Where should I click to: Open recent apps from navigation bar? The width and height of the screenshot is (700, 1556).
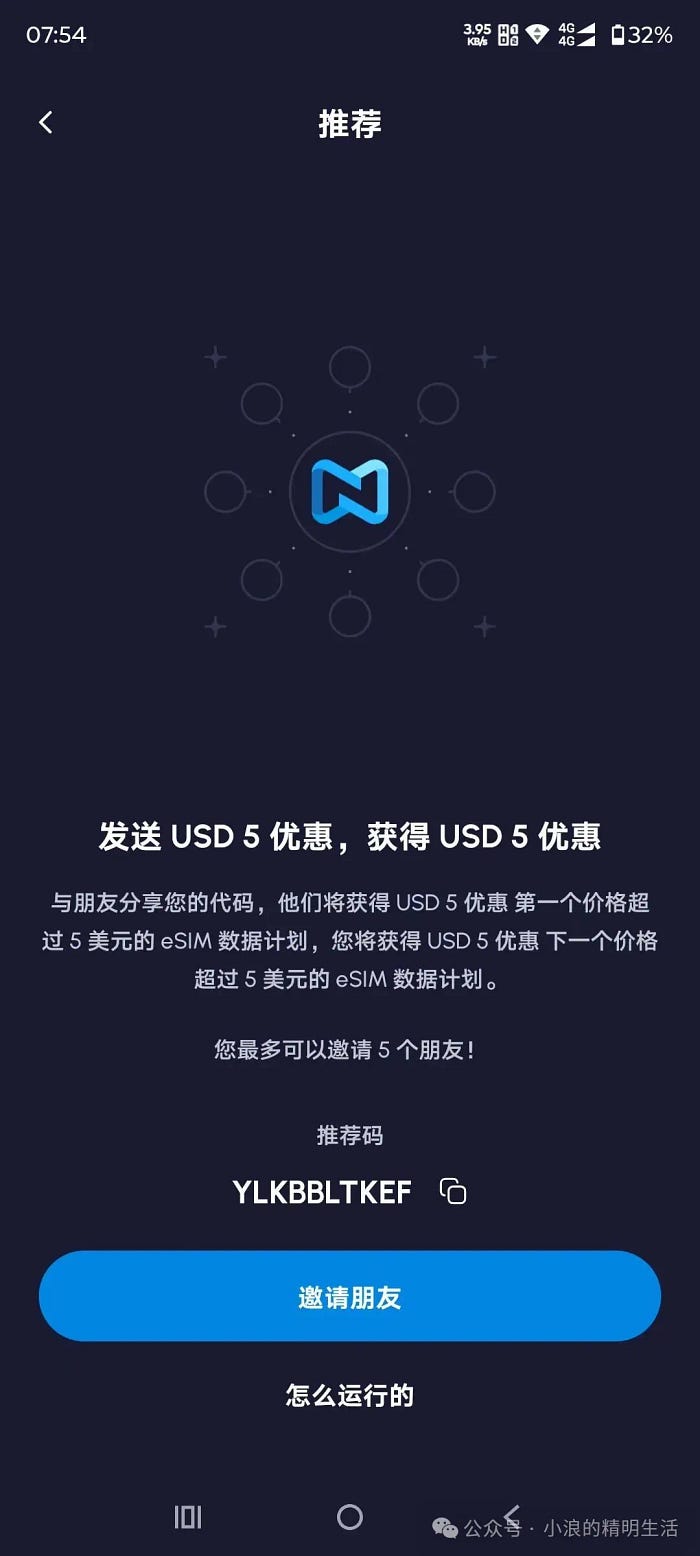click(188, 1517)
